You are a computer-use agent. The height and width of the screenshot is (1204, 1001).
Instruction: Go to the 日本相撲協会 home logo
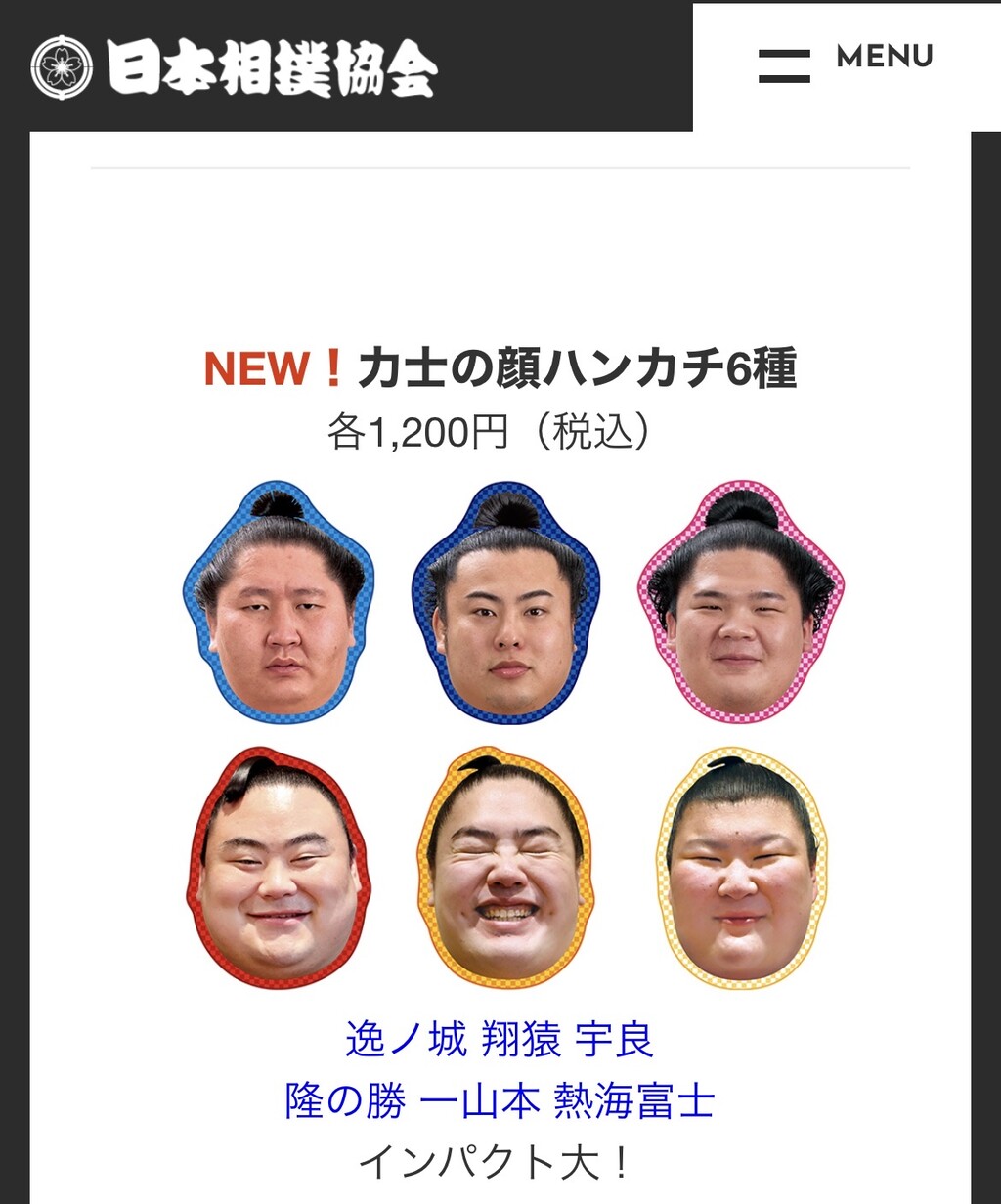point(234,66)
